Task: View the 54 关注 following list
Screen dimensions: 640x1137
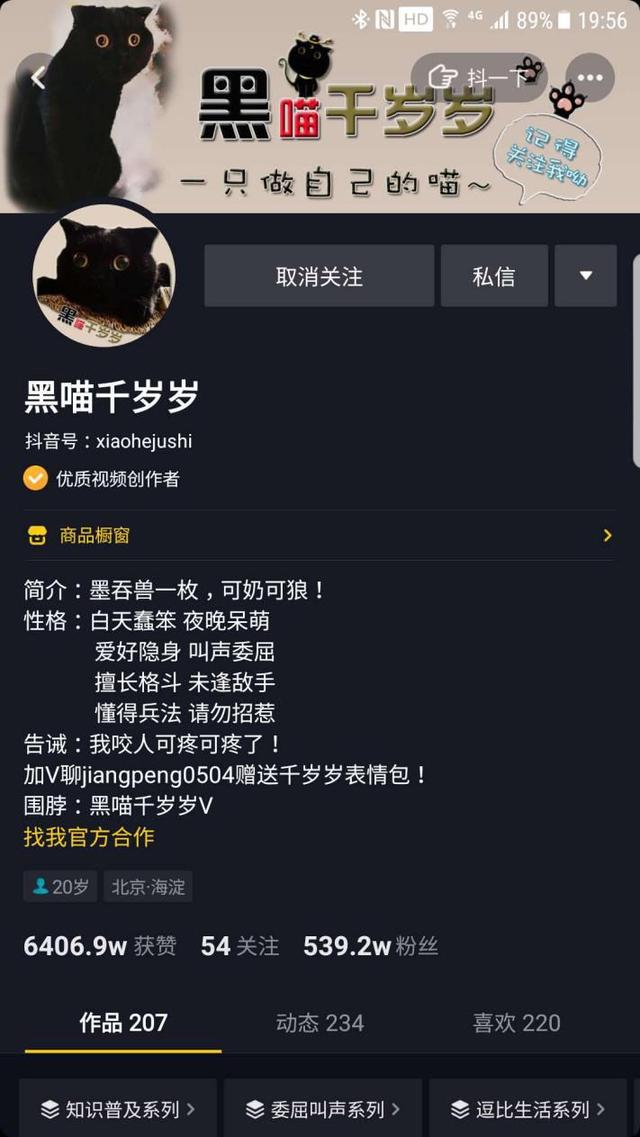Action: 240,946
